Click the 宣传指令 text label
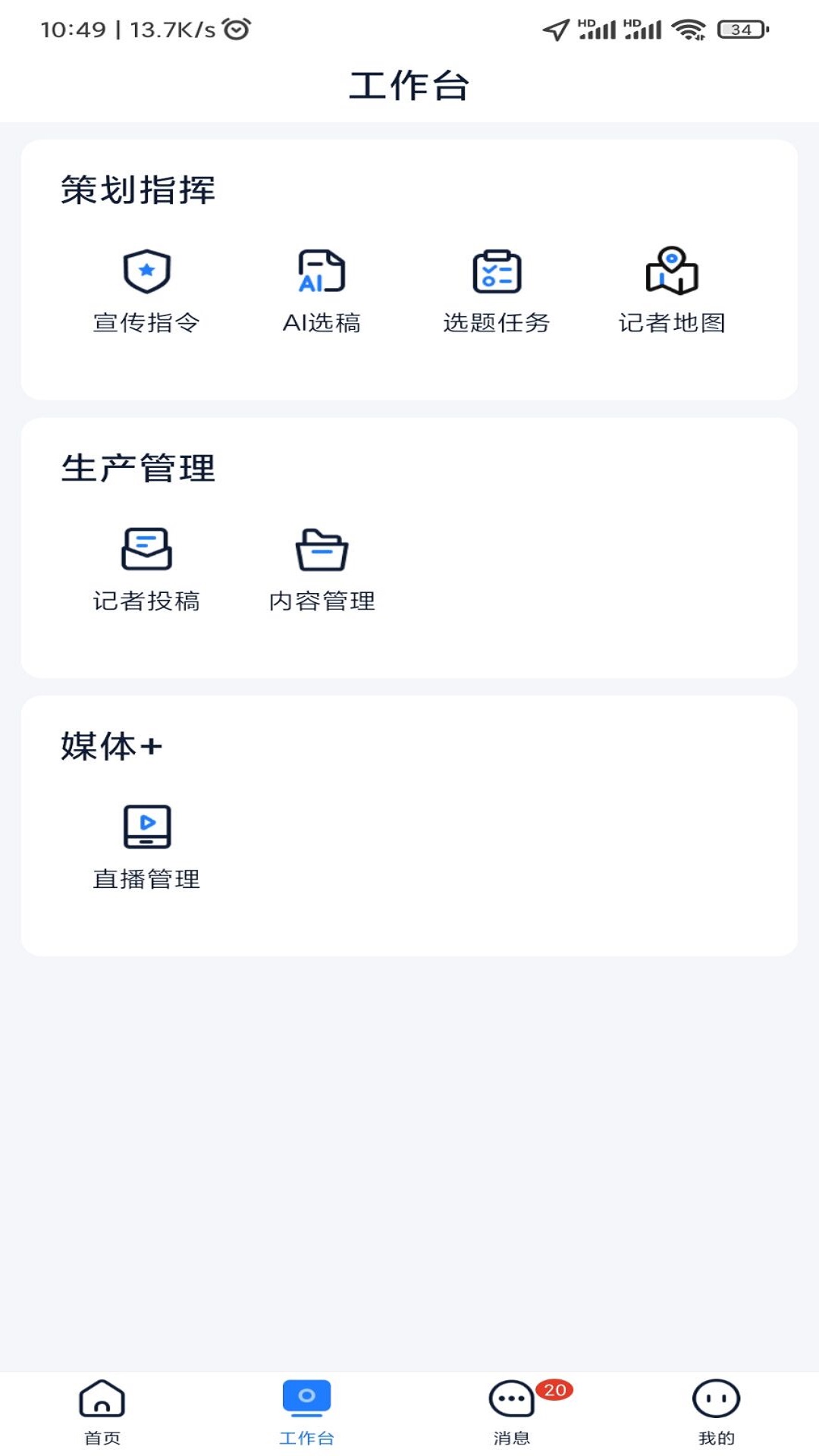 (x=146, y=323)
